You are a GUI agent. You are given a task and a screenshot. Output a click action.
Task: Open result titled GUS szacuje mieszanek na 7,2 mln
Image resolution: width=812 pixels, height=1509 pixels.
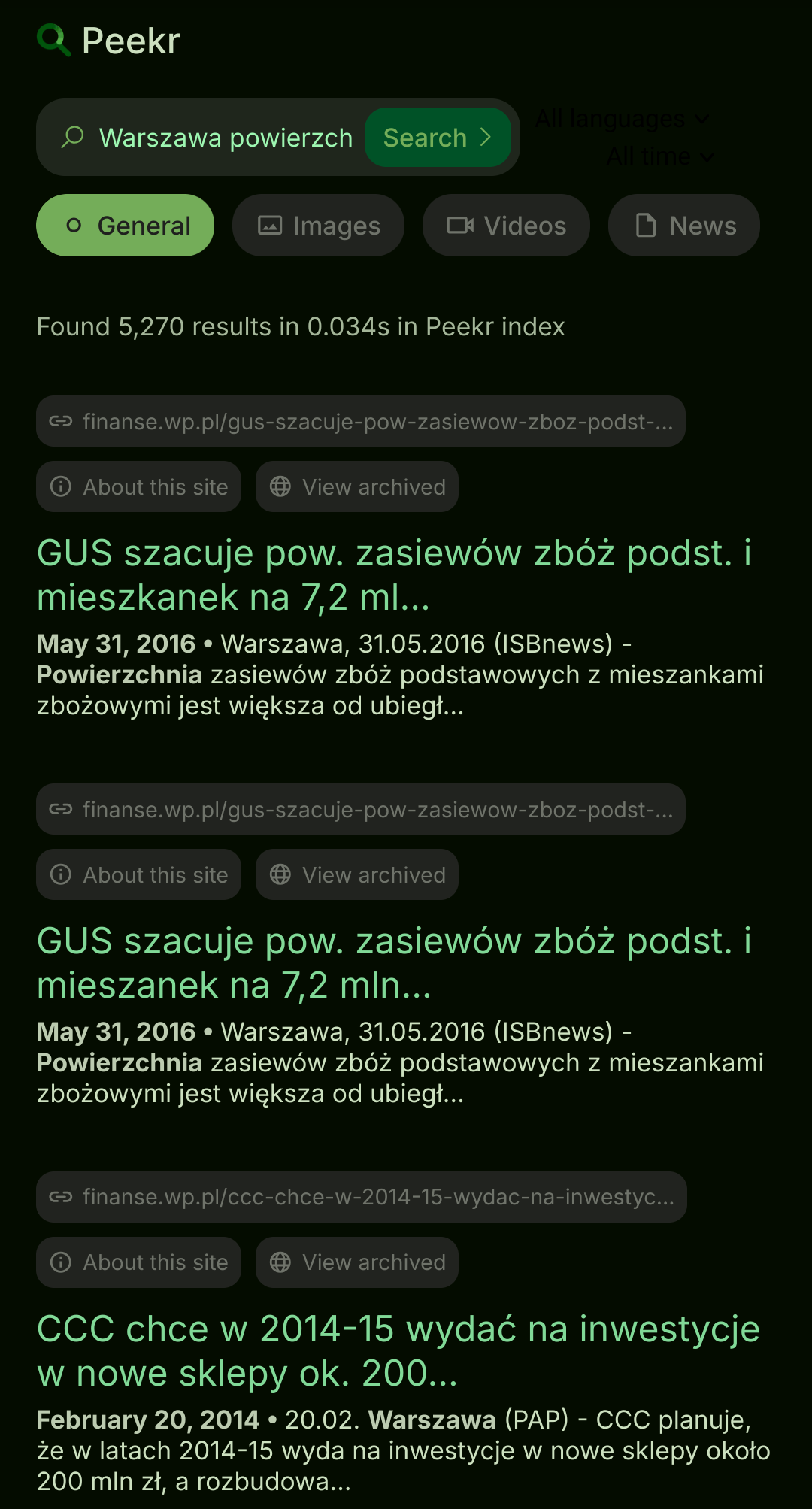pyautogui.click(x=394, y=963)
